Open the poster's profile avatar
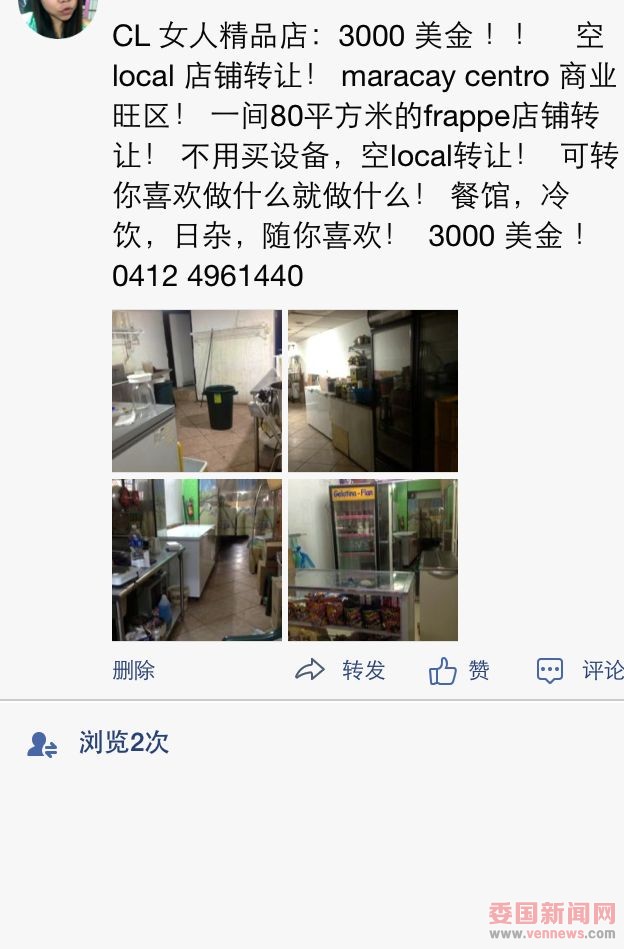This screenshot has height=949, width=624. coord(58,17)
